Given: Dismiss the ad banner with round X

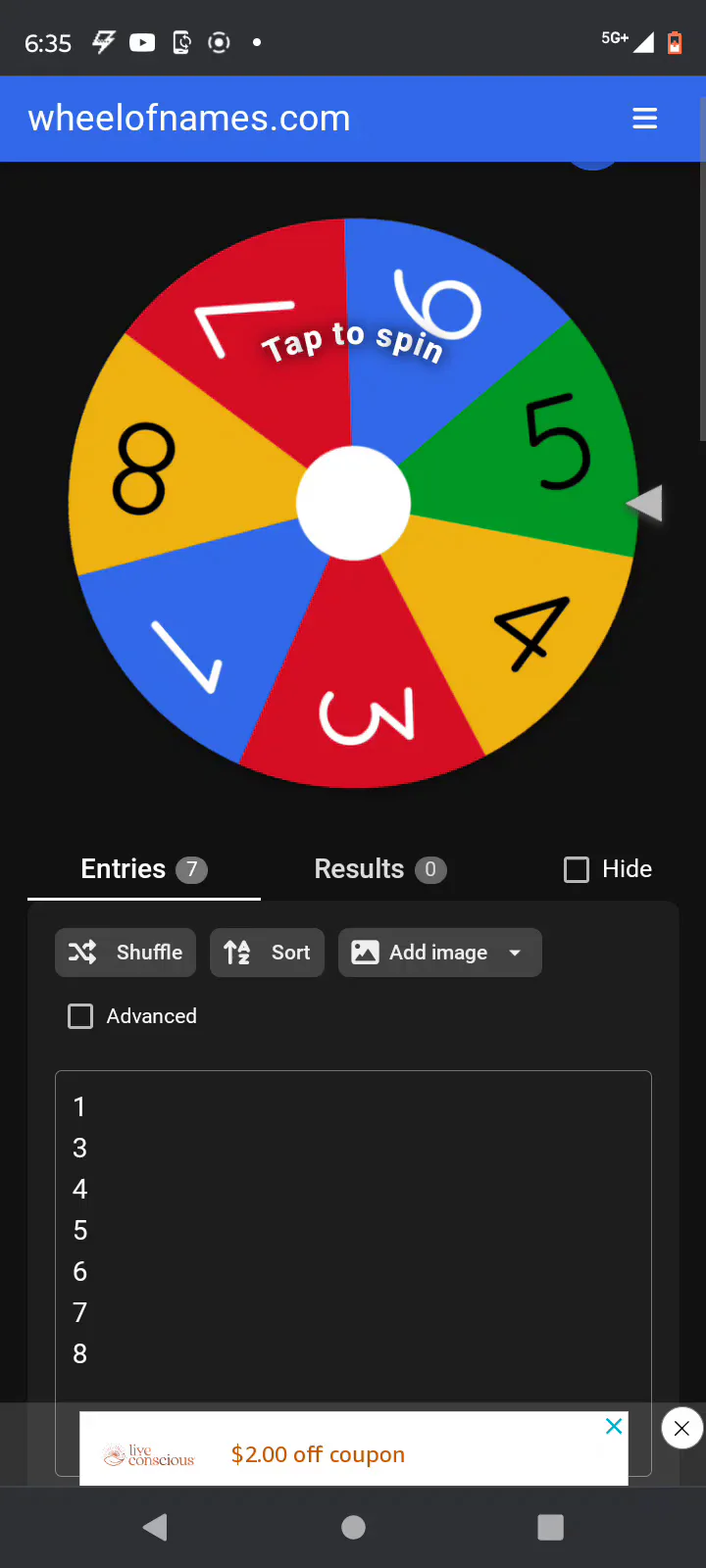Looking at the screenshot, I should pyautogui.click(x=681, y=1428).
